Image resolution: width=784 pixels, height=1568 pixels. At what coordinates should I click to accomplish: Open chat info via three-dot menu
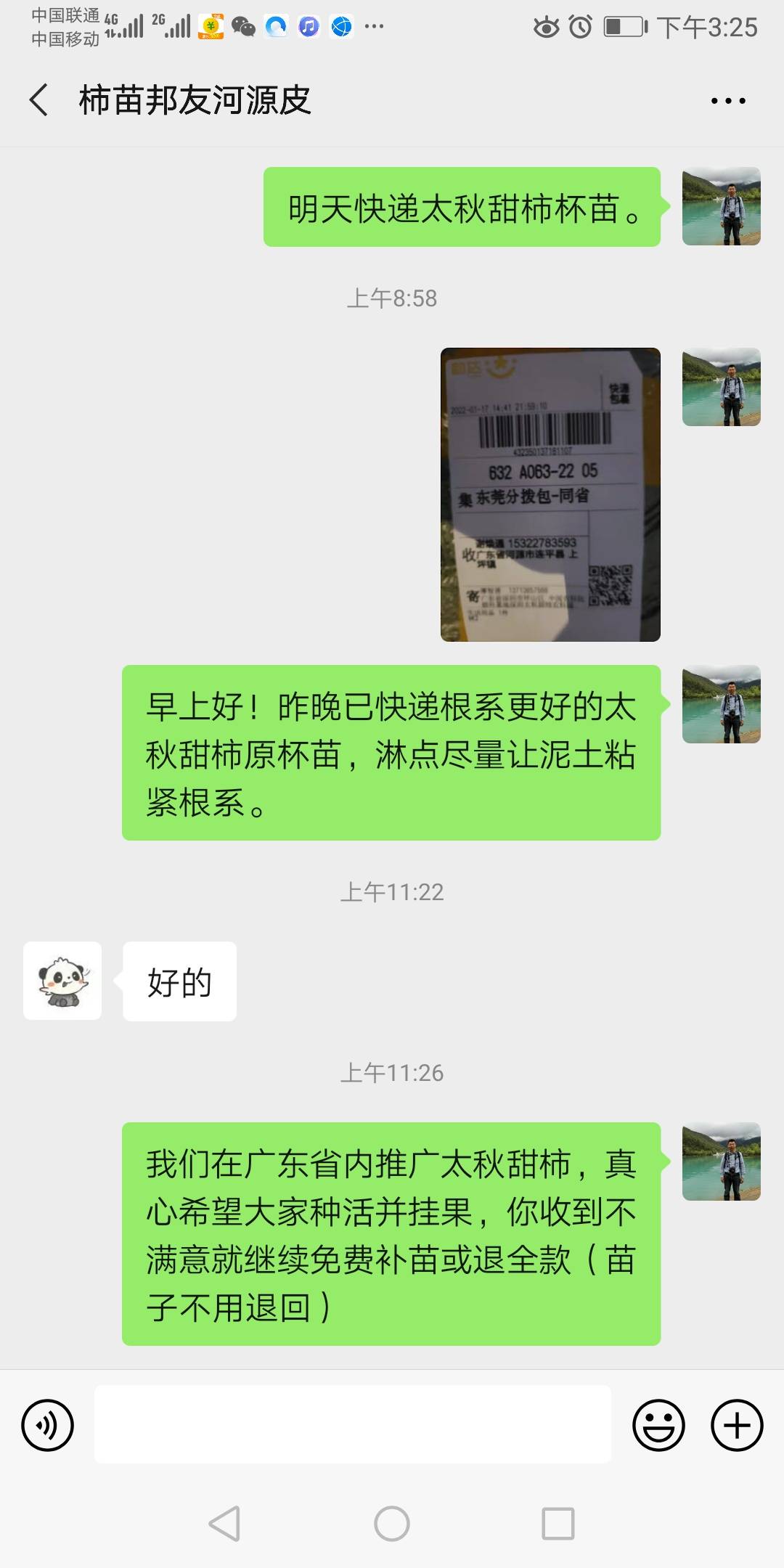728,101
